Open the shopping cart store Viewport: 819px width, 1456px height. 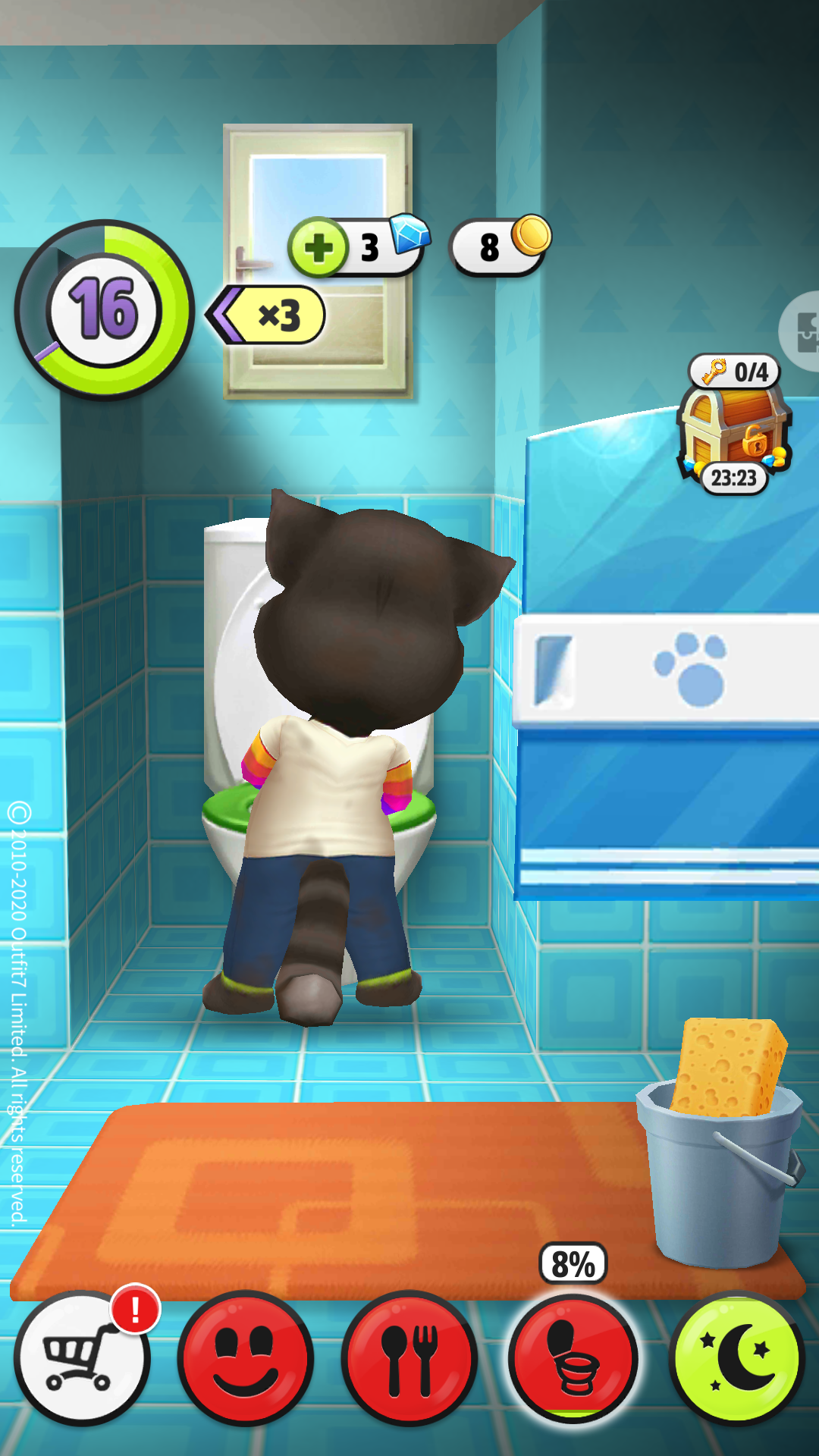[82, 1357]
